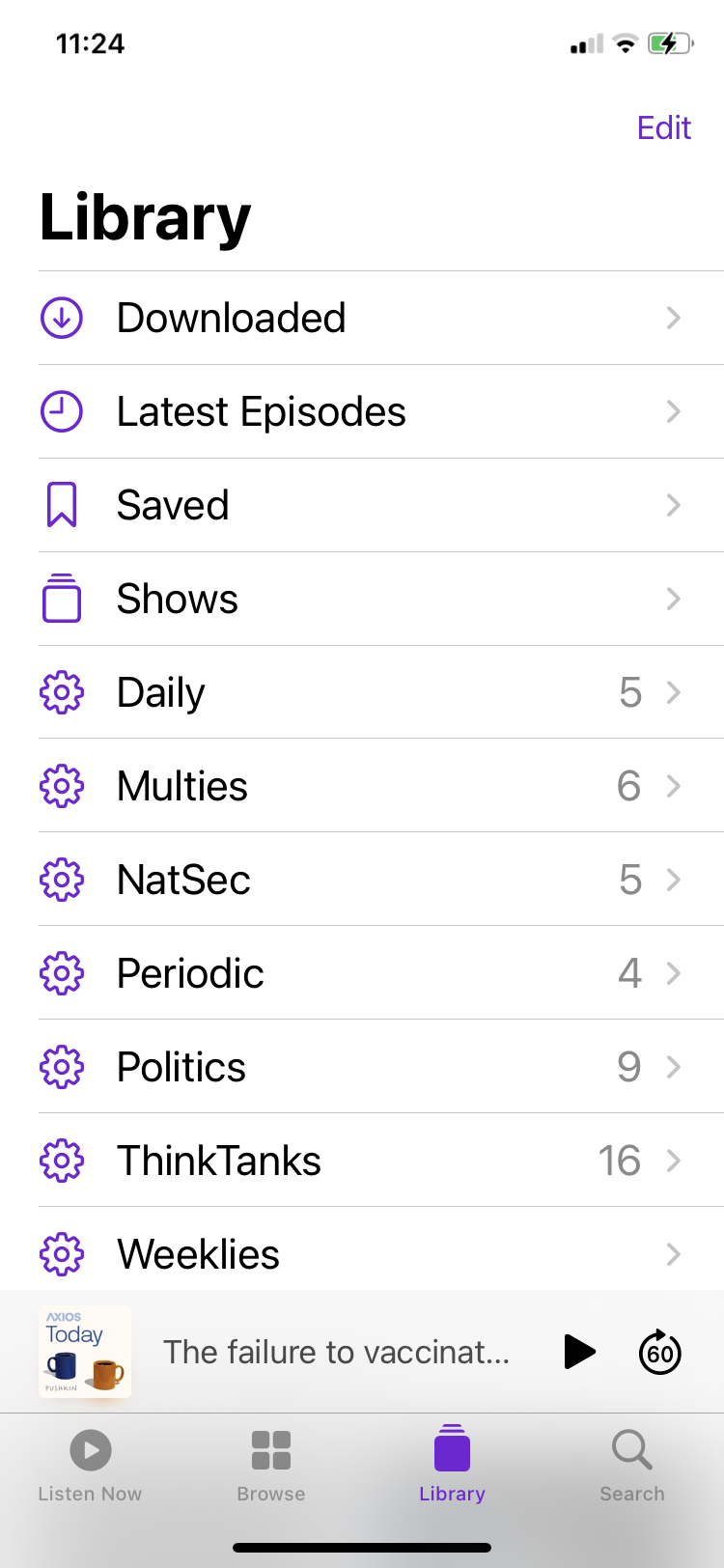Play the Axios Today episode
Image resolution: width=724 pixels, height=1568 pixels.
tap(579, 1352)
